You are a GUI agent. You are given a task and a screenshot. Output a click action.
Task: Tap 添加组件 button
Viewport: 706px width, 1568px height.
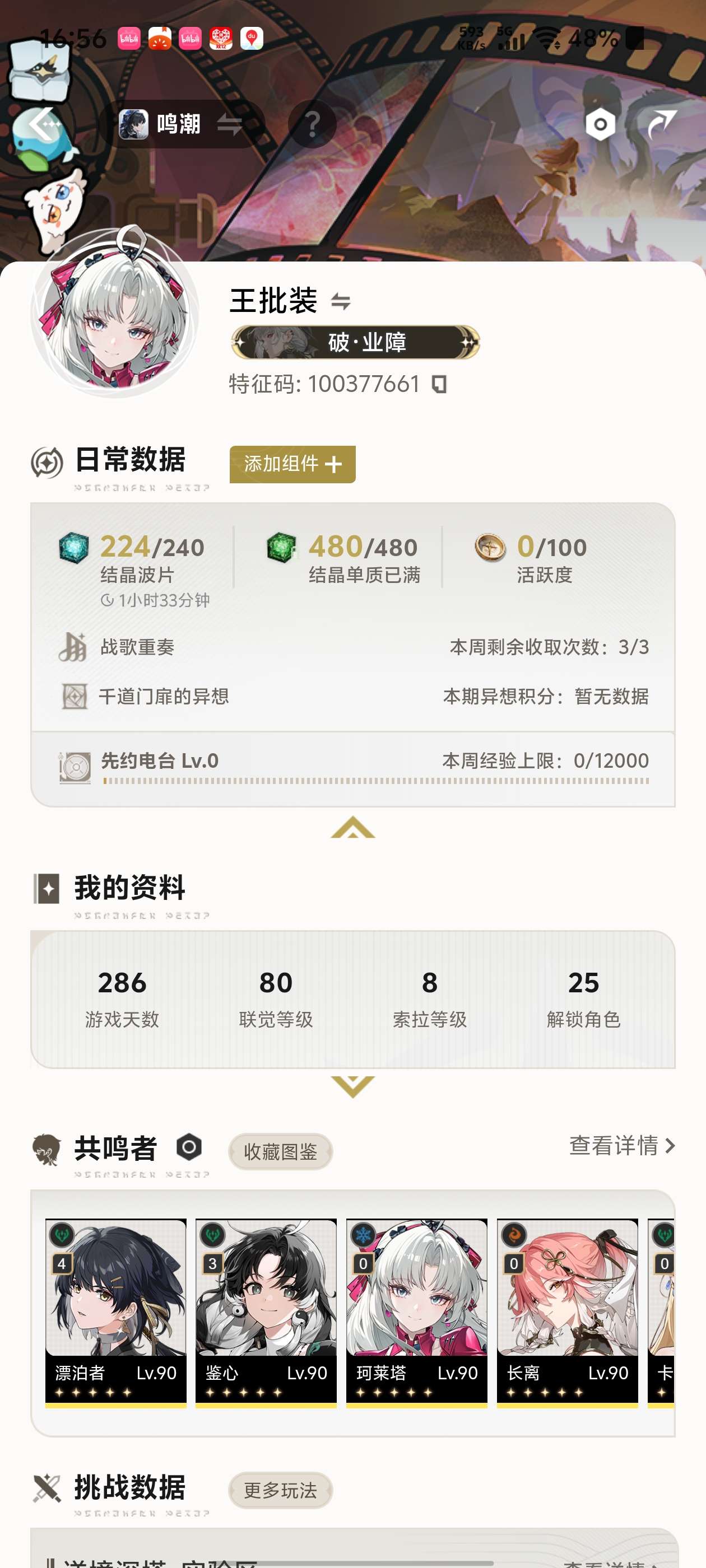tap(292, 464)
